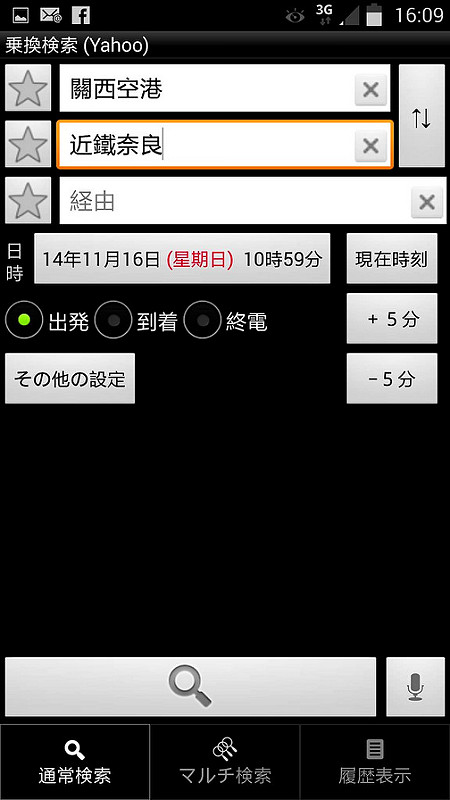Focus the 経由 via-station field
Viewport: 450px width, 800px height.
pos(235,201)
